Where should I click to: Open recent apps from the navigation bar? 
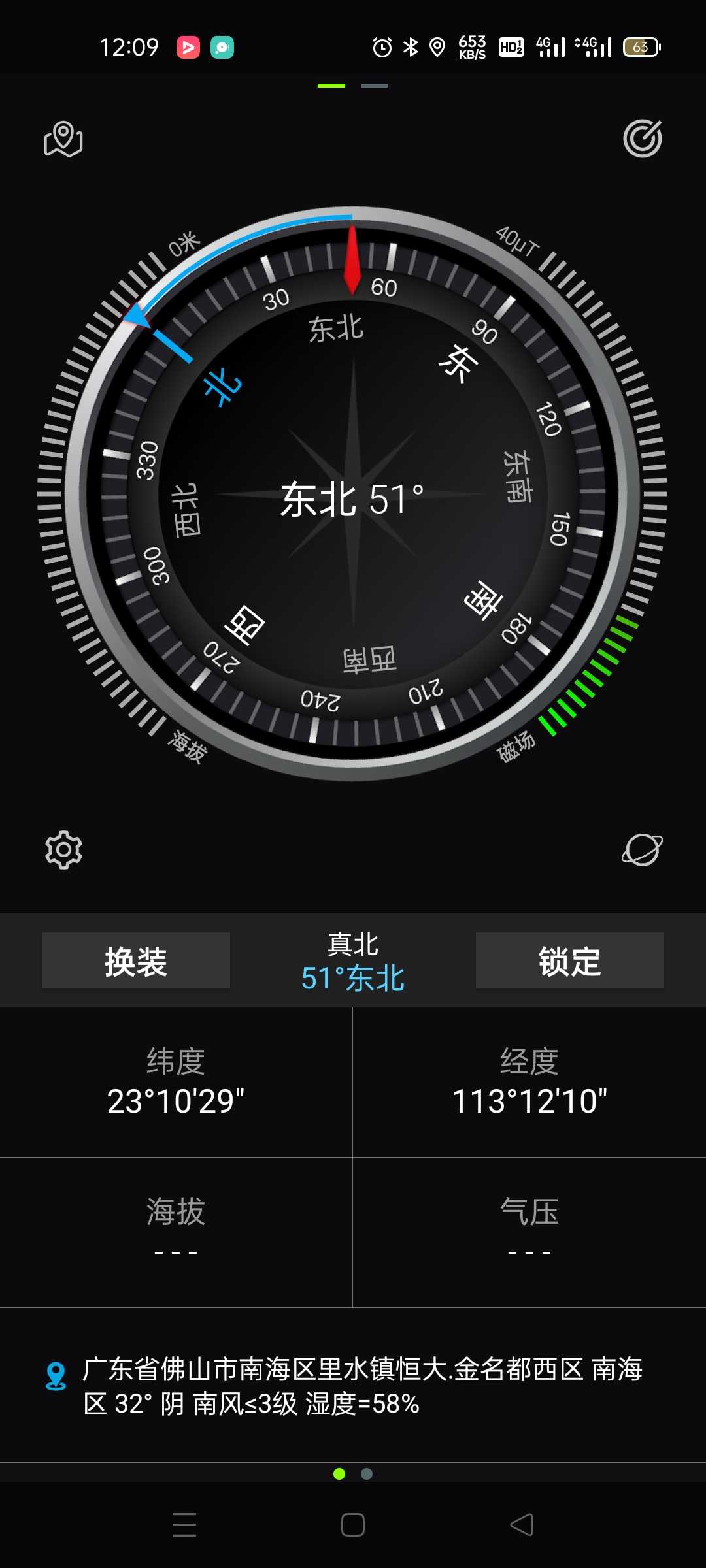[184, 1525]
